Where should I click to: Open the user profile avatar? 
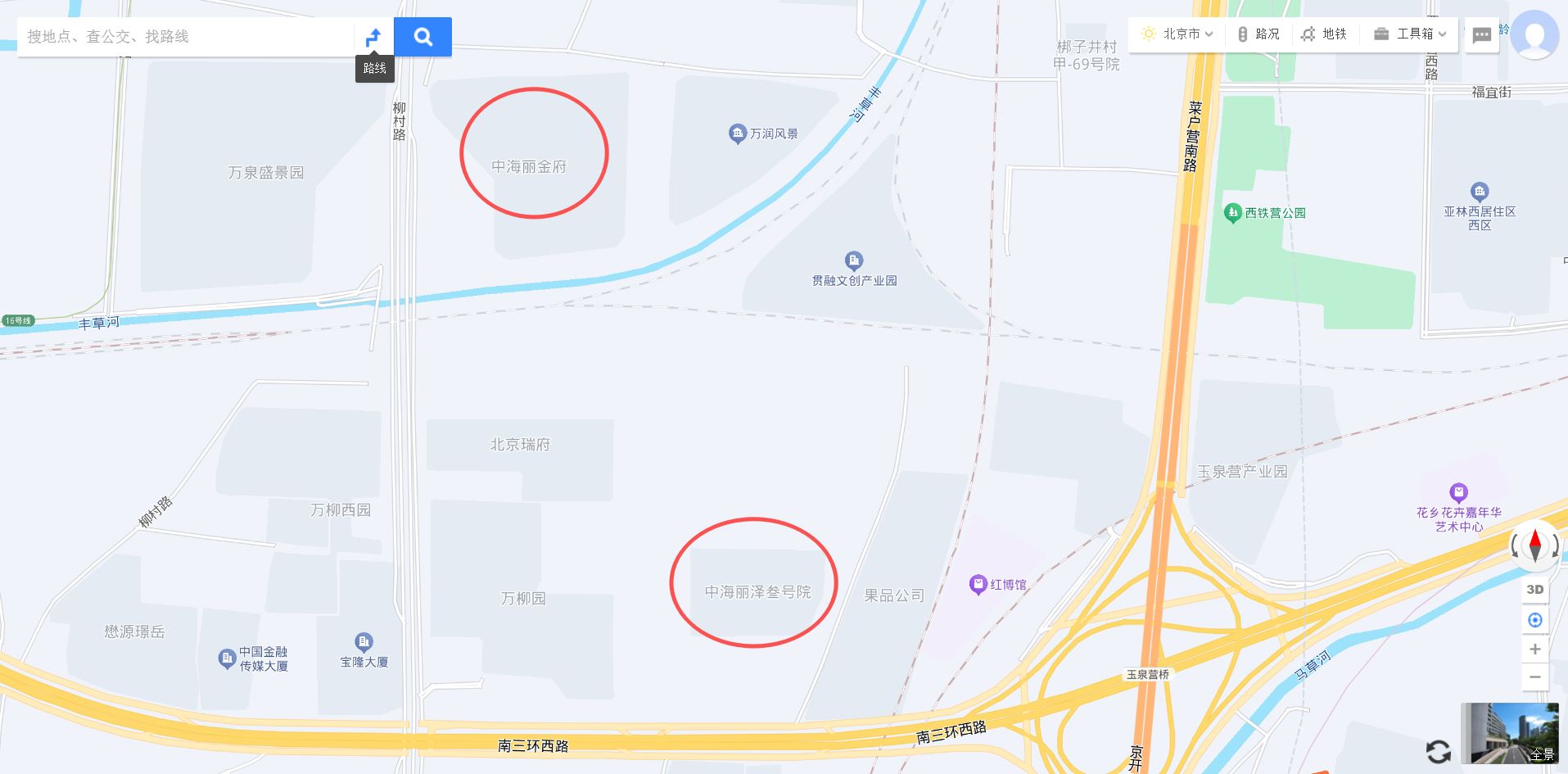click(x=1534, y=34)
